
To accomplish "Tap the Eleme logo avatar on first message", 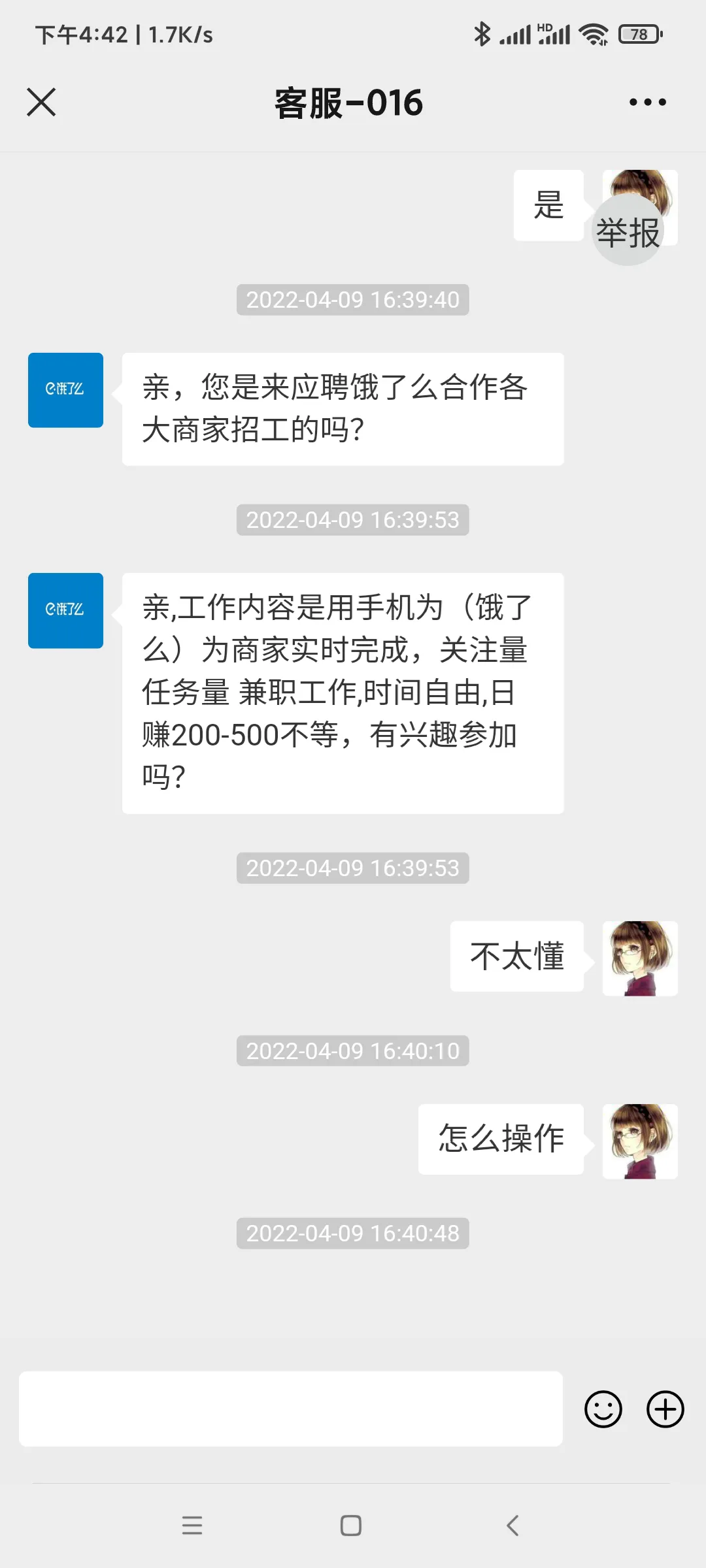I will click(65, 389).
